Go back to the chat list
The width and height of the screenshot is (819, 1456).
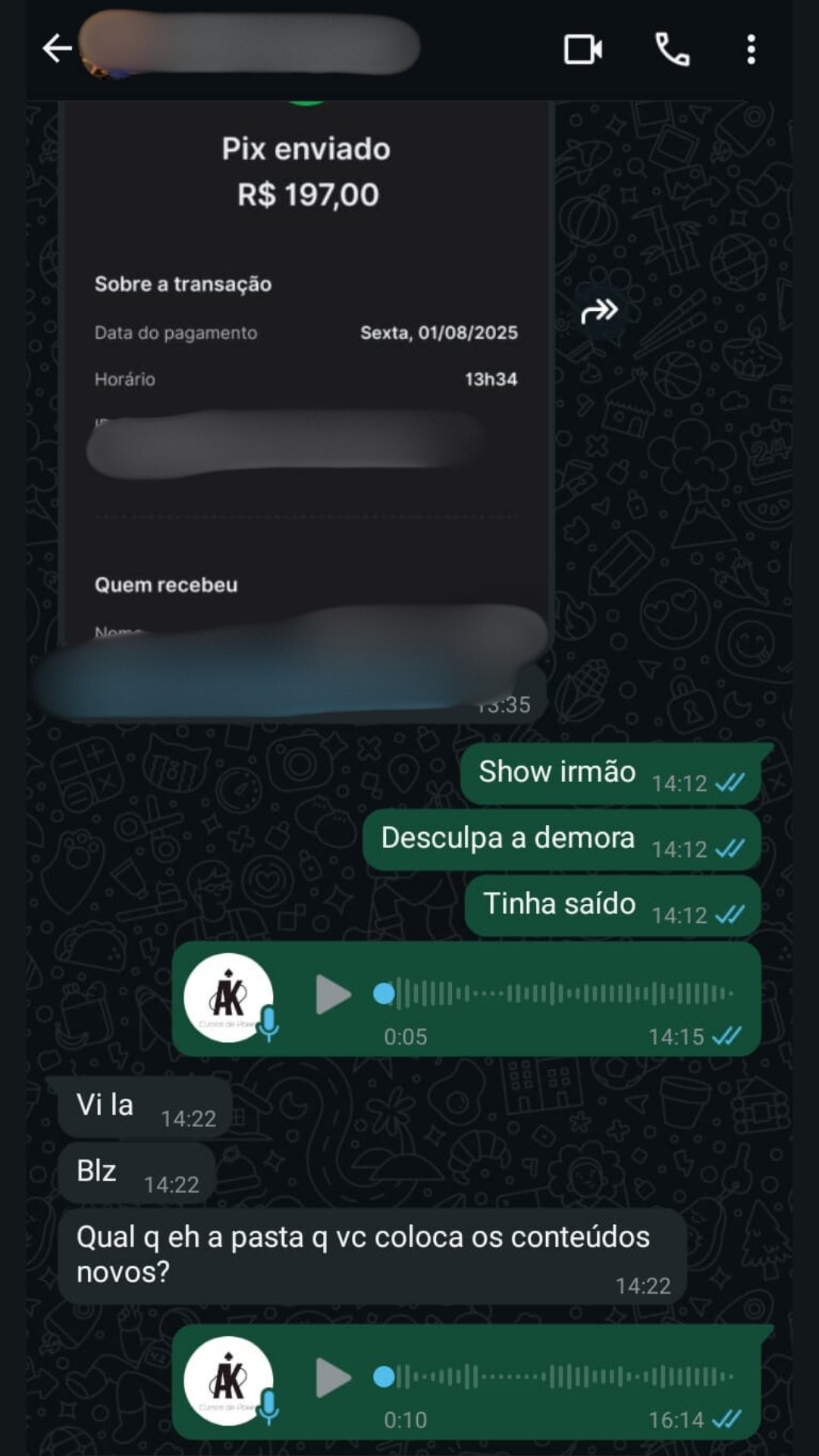[x=57, y=49]
